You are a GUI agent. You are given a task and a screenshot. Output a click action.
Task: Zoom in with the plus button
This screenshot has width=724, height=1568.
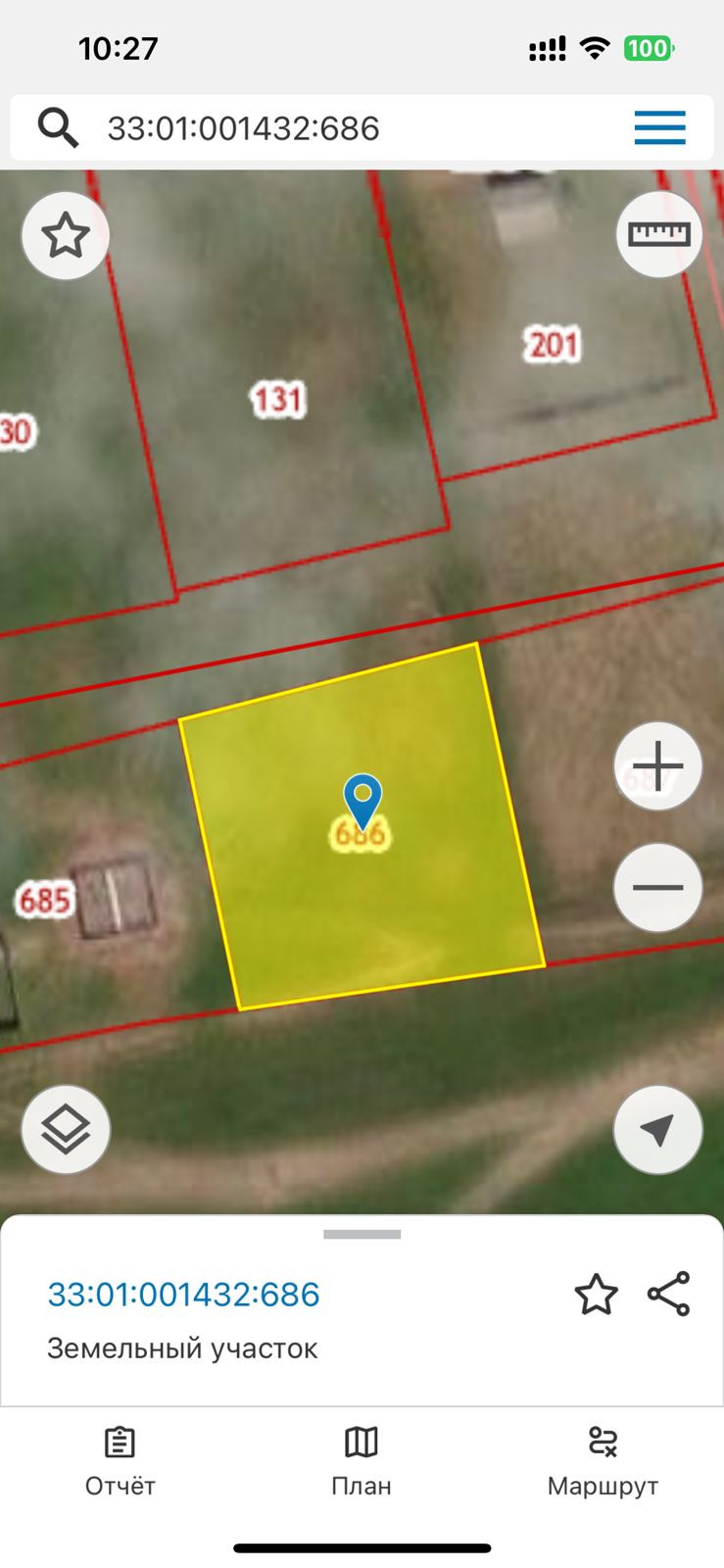coord(657,765)
